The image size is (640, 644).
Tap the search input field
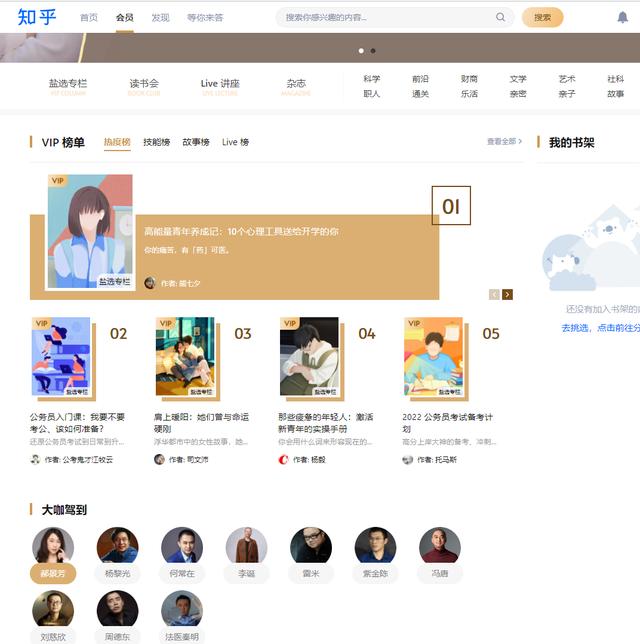388,17
